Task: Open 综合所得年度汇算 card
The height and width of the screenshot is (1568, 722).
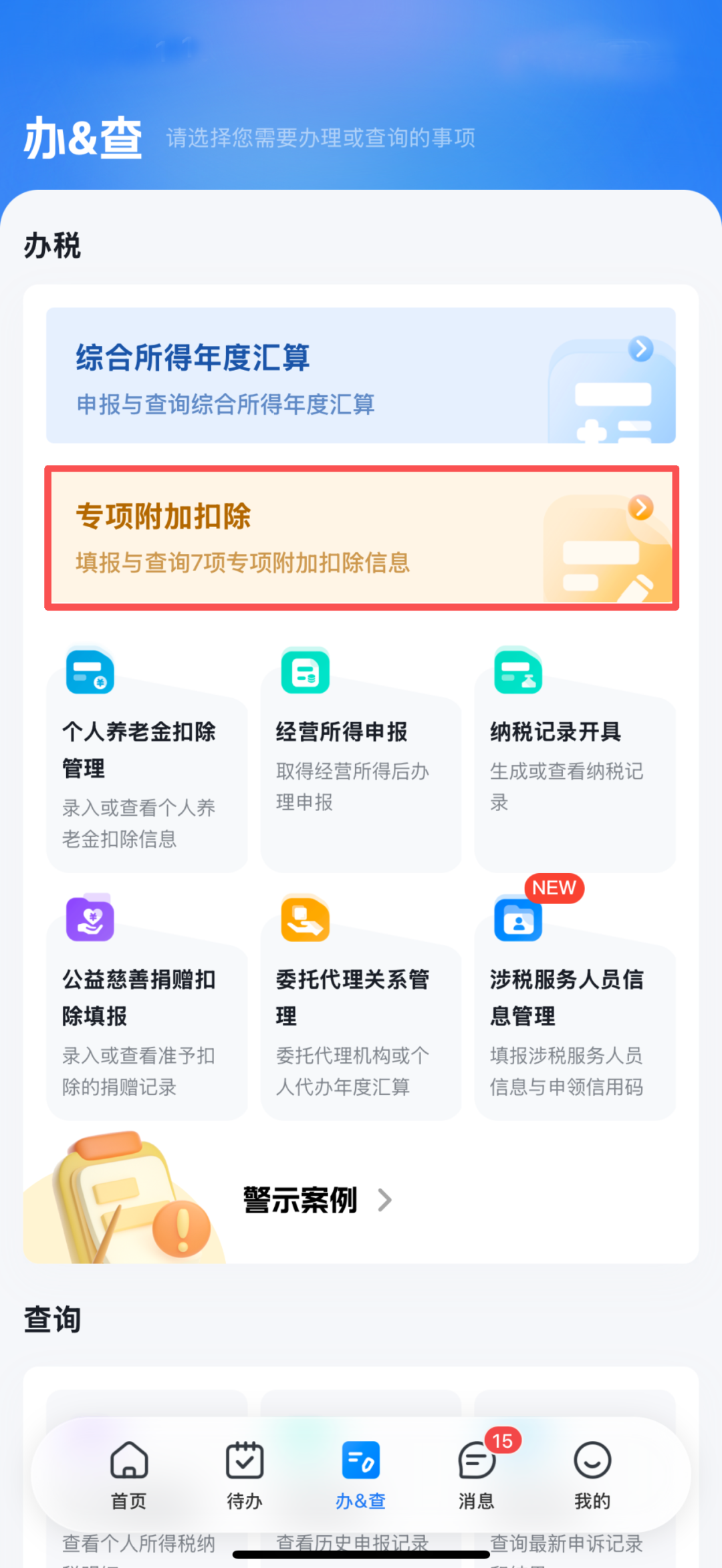Action: click(x=361, y=375)
